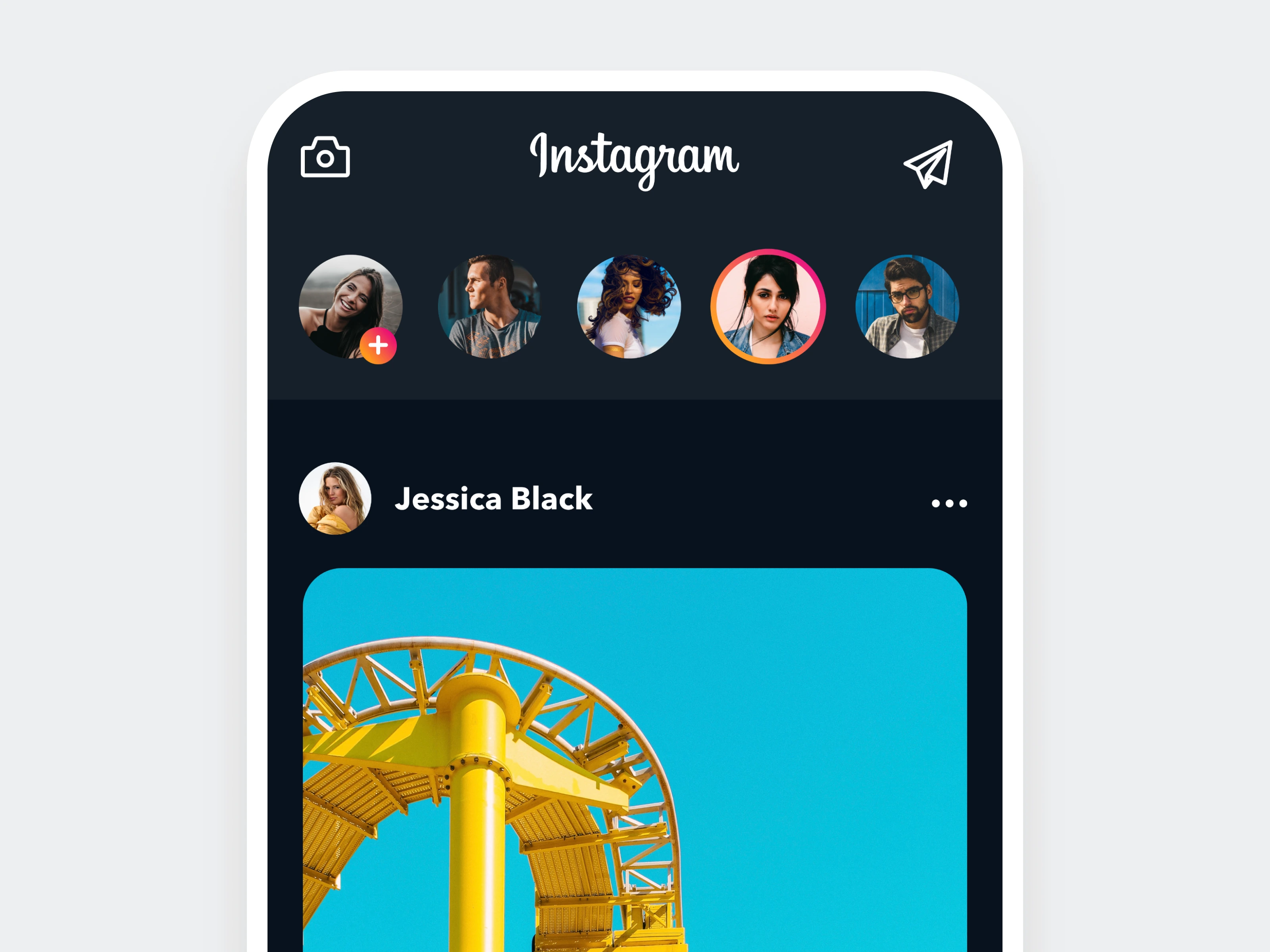Open direct messages paper plane

click(x=929, y=164)
